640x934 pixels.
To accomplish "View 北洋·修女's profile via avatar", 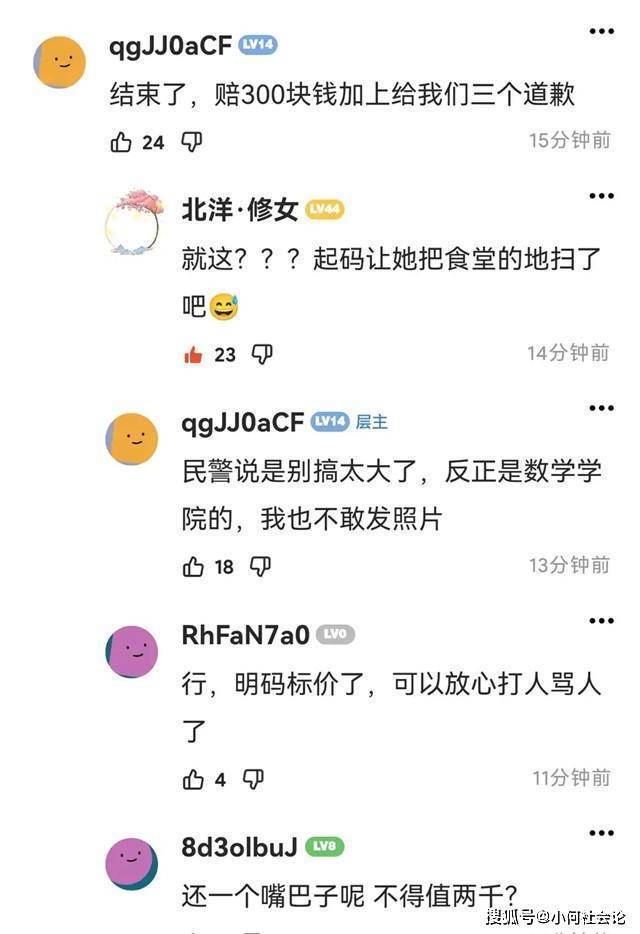I will [x=133, y=222].
